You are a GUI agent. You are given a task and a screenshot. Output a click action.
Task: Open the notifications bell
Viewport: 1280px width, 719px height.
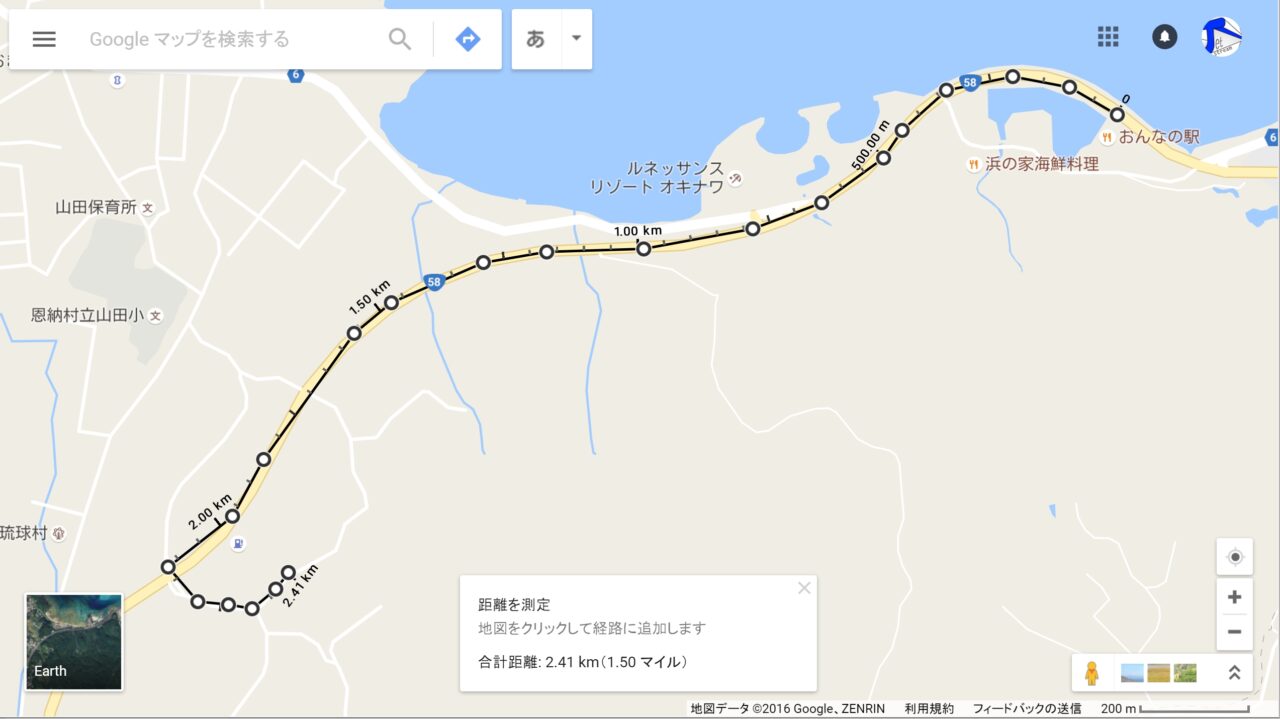point(1164,37)
